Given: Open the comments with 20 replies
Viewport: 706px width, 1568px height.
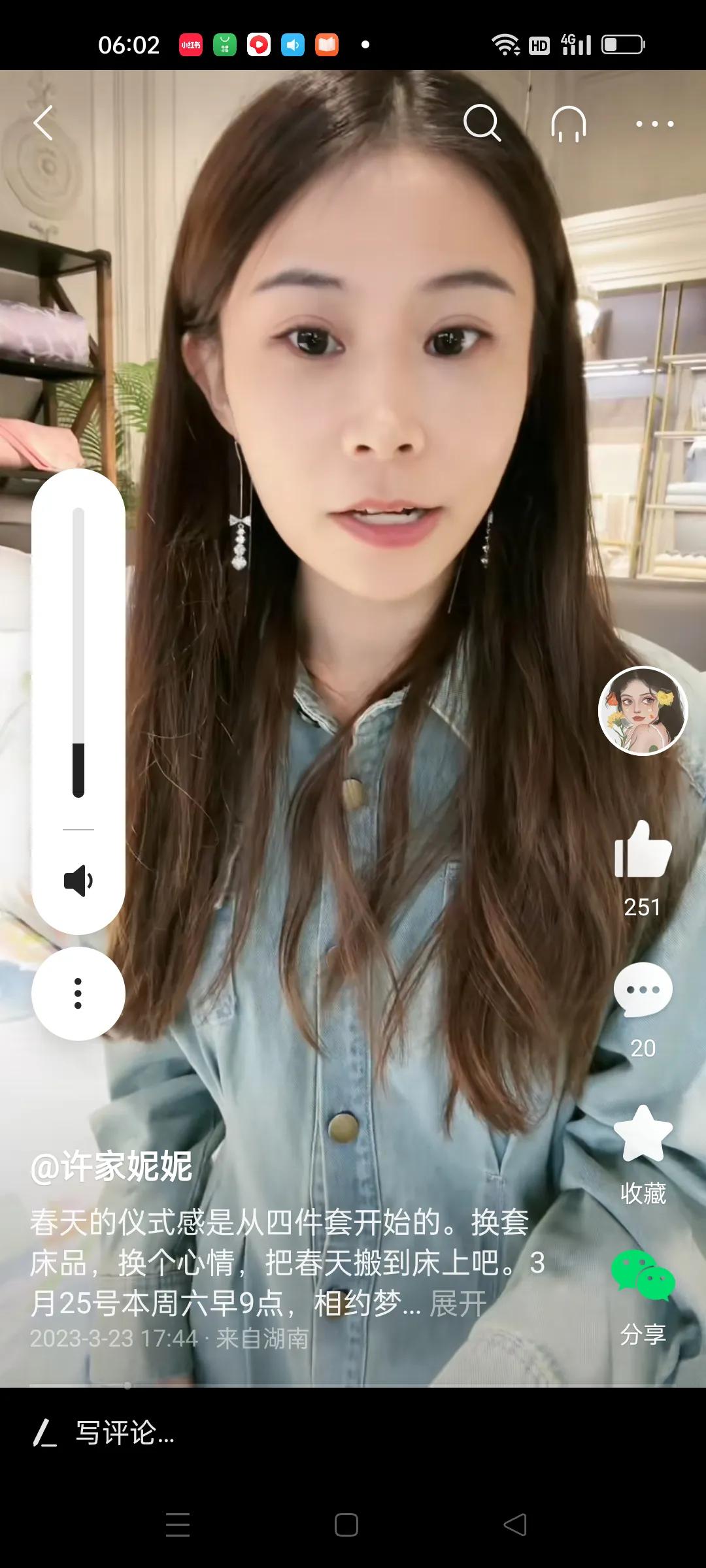Looking at the screenshot, I should pos(643,990).
